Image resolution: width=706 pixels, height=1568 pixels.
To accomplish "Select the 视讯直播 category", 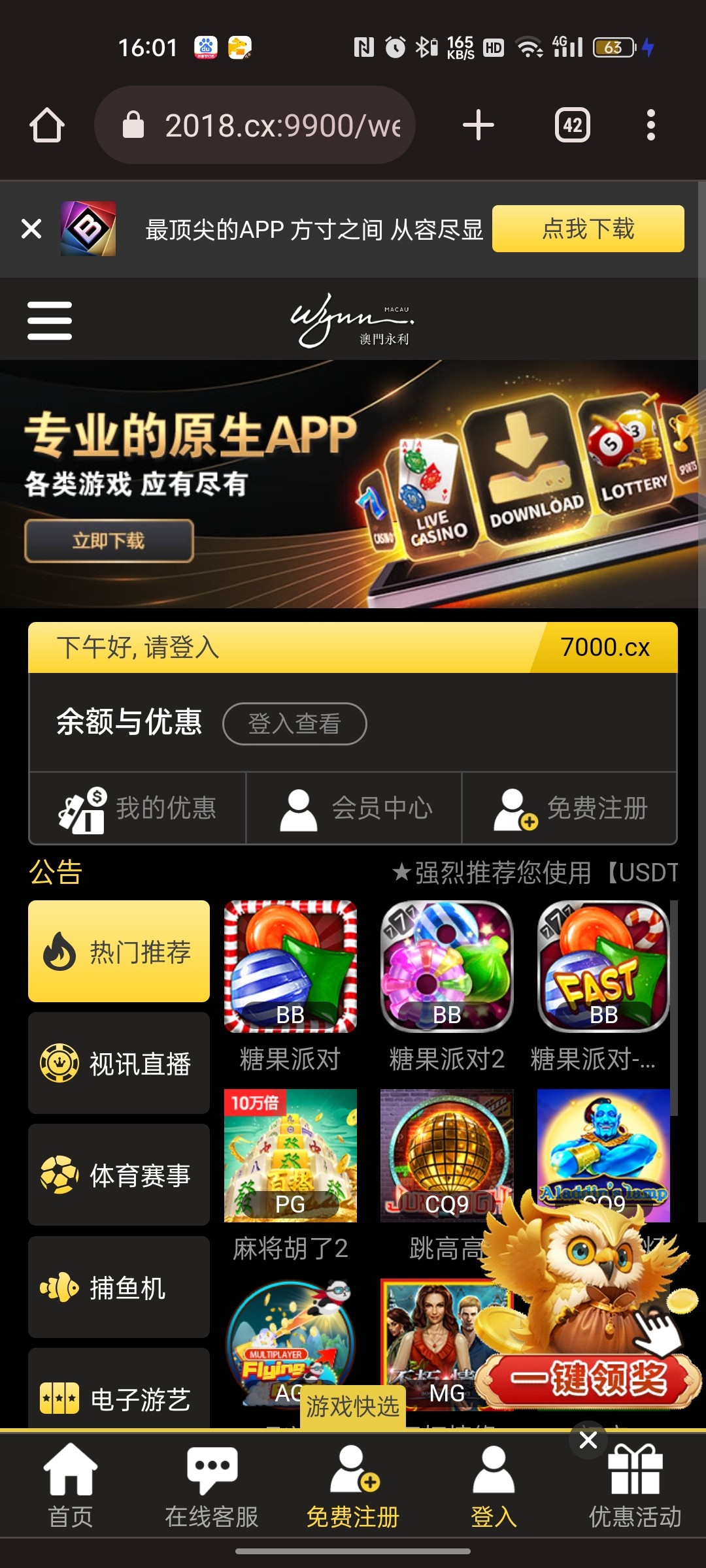I will 119,1063.
